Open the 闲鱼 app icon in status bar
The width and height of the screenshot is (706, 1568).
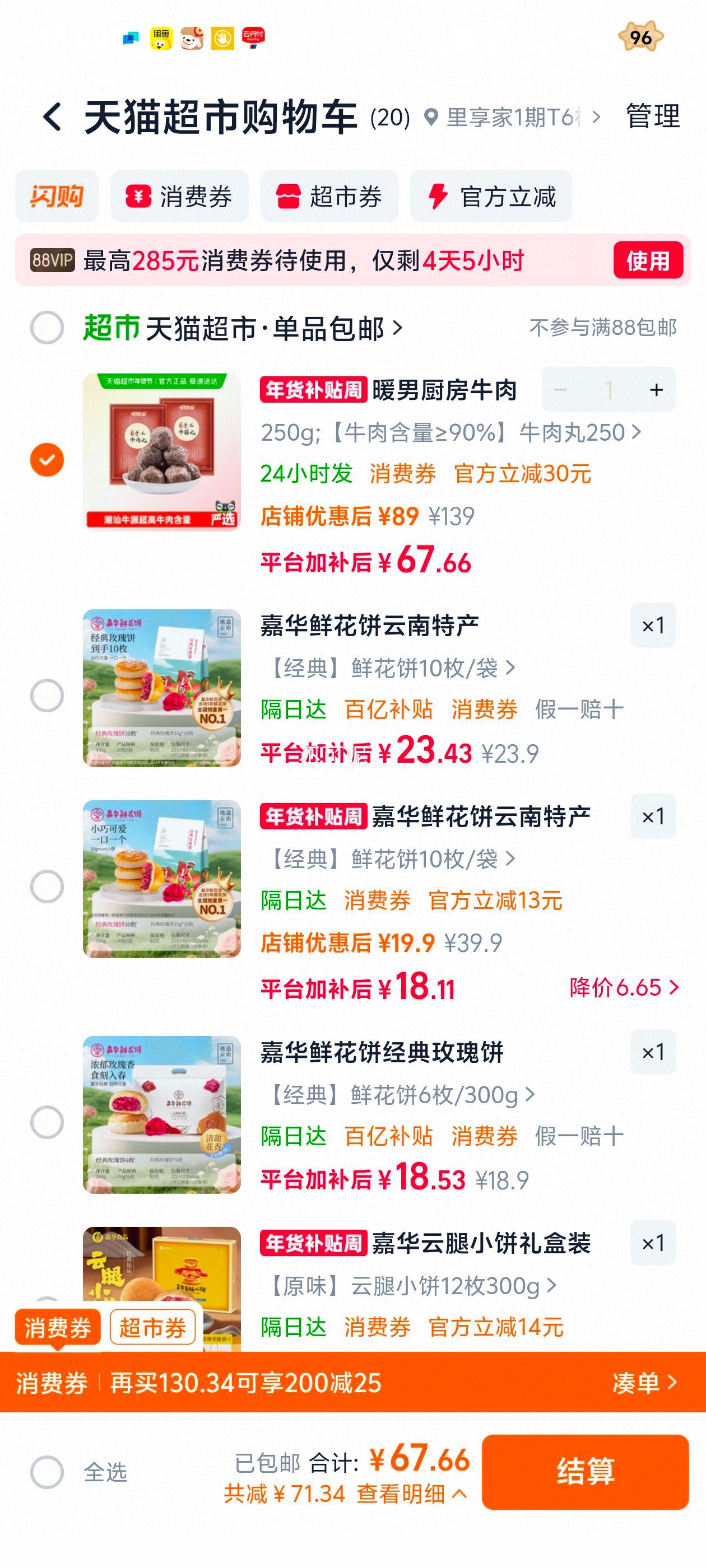tap(160, 38)
